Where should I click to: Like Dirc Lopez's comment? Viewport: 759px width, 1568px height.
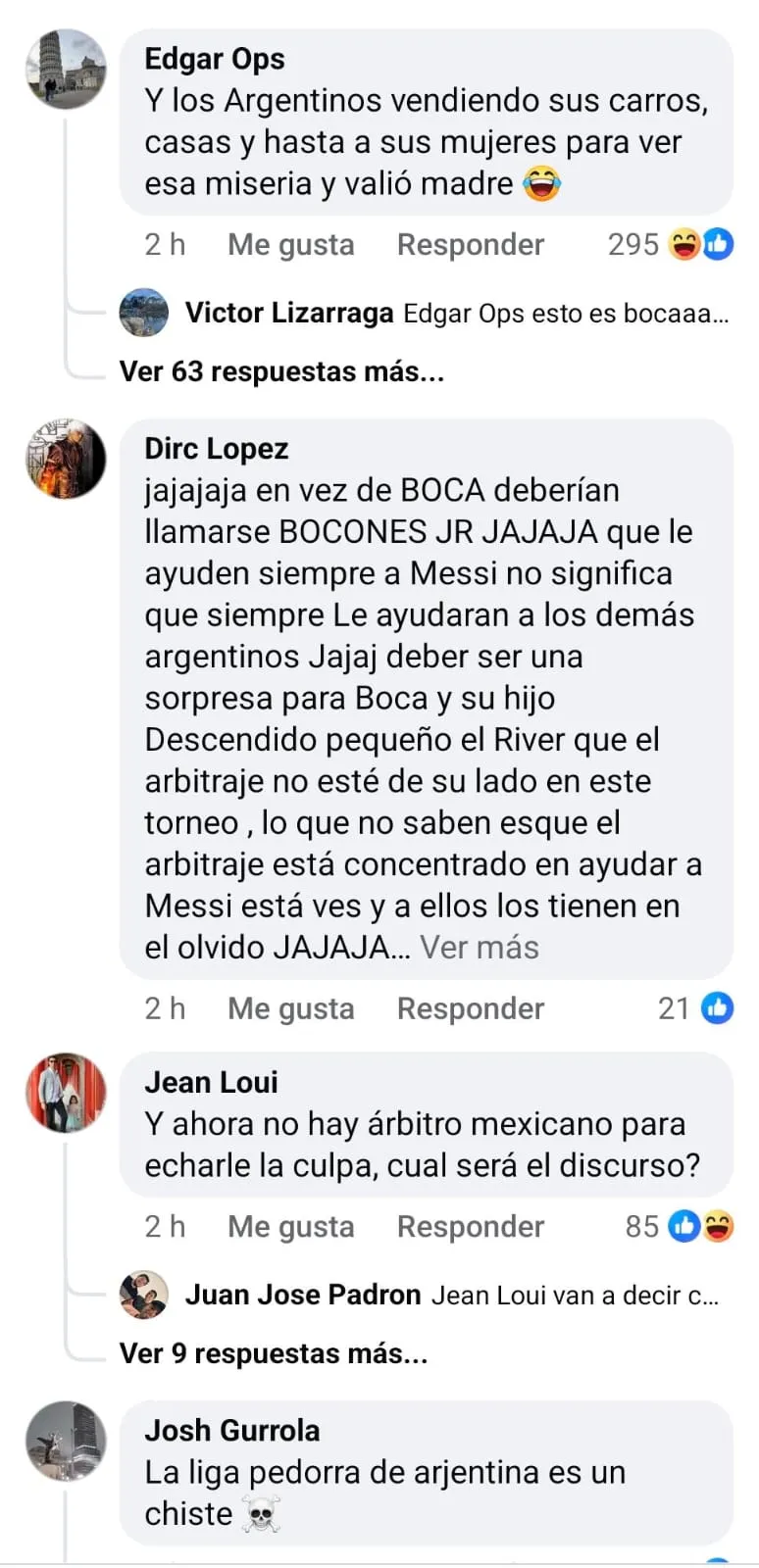tap(290, 1008)
